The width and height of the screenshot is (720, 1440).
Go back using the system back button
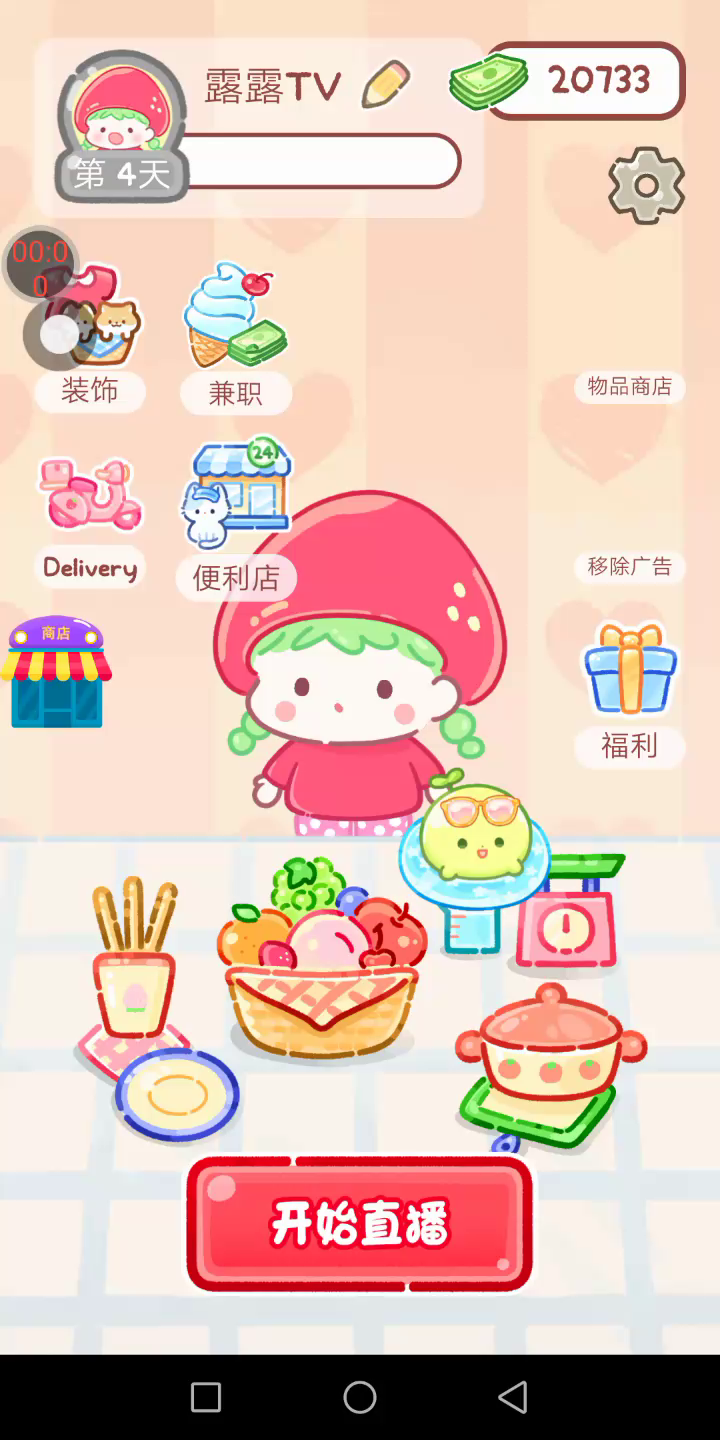[513, 1397]
